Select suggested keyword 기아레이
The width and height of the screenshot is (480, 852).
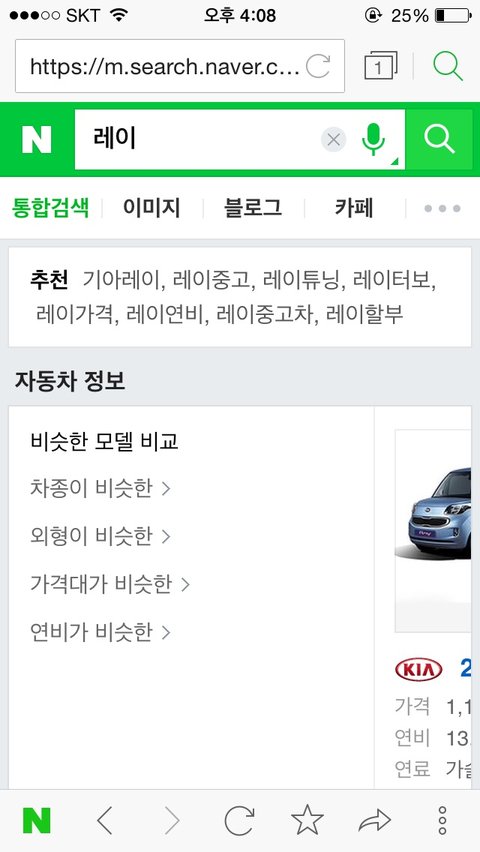click(122, 280)
